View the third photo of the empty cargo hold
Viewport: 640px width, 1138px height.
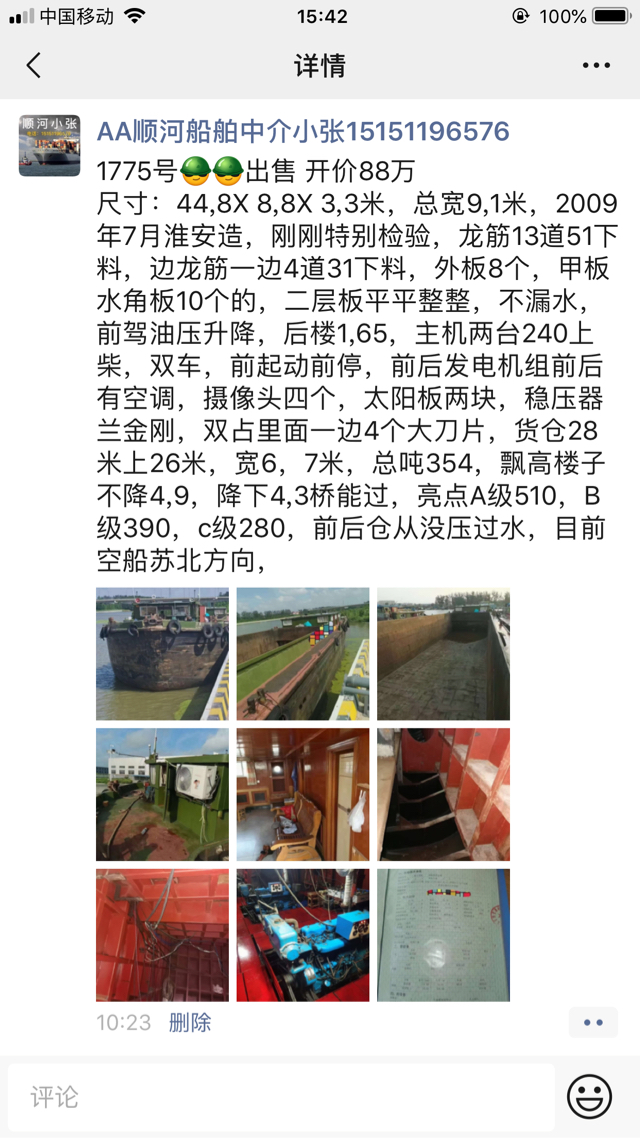tap(443, 654)
